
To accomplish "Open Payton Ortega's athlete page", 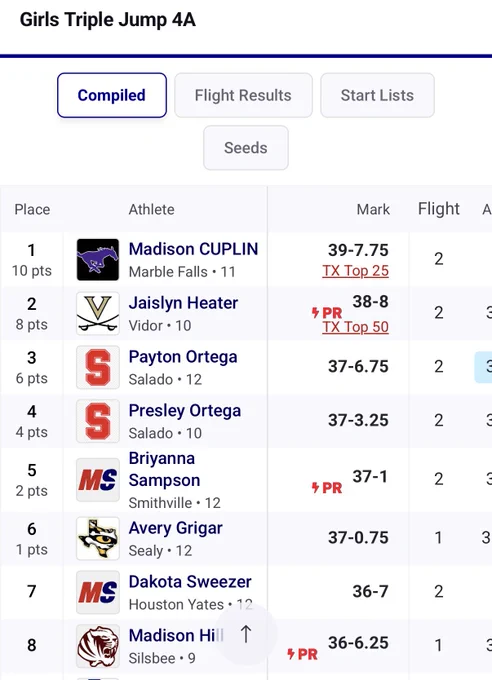I will click(x=183, y=357).
